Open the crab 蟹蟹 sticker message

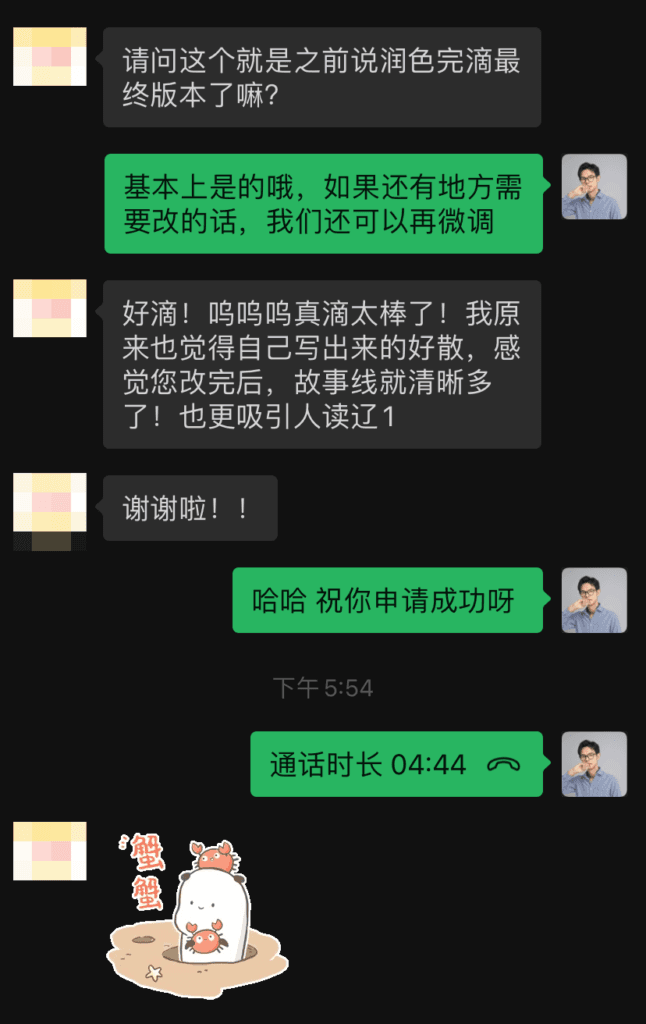pos(197,904)
